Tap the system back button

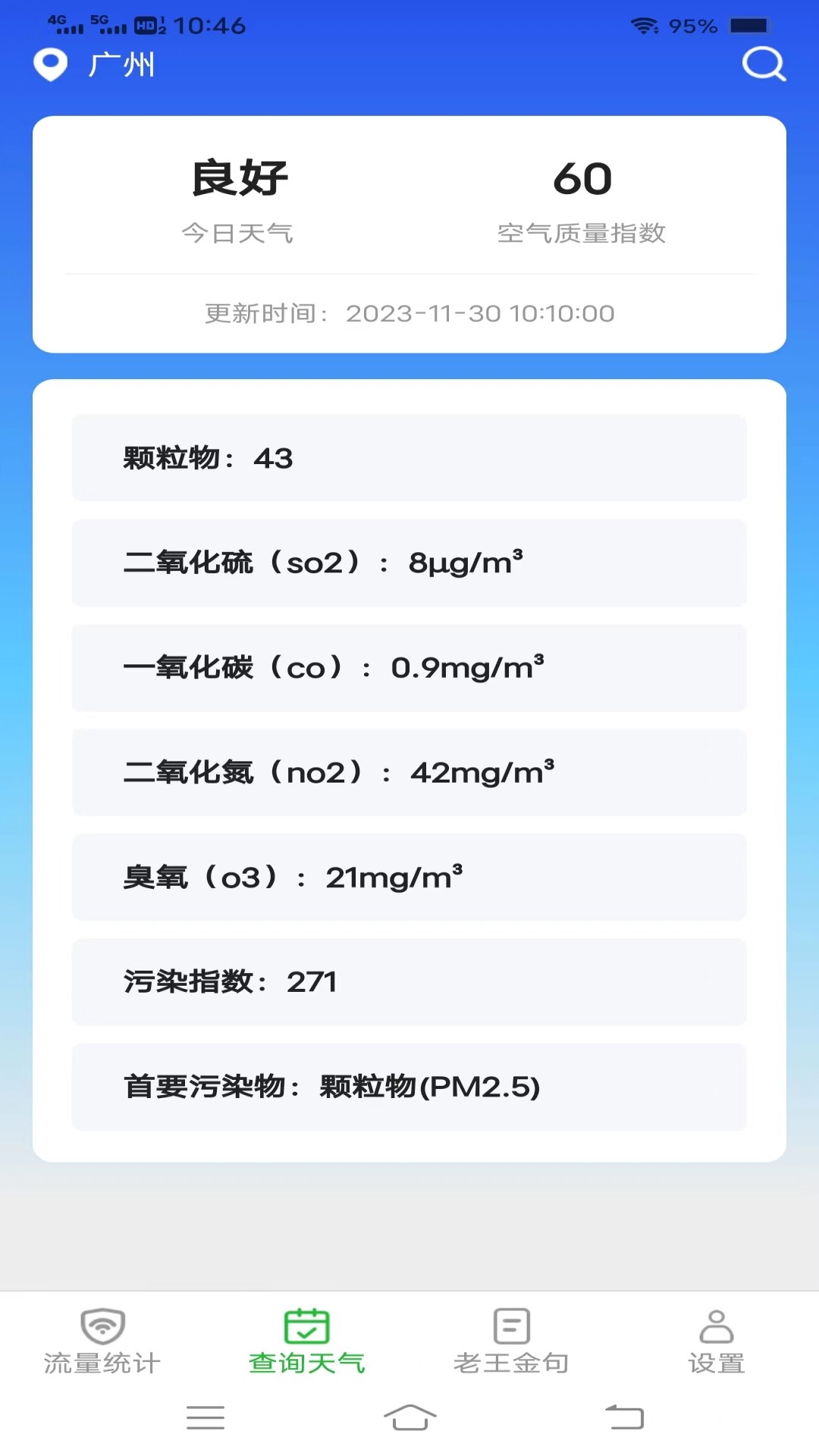coord(624,1417)
